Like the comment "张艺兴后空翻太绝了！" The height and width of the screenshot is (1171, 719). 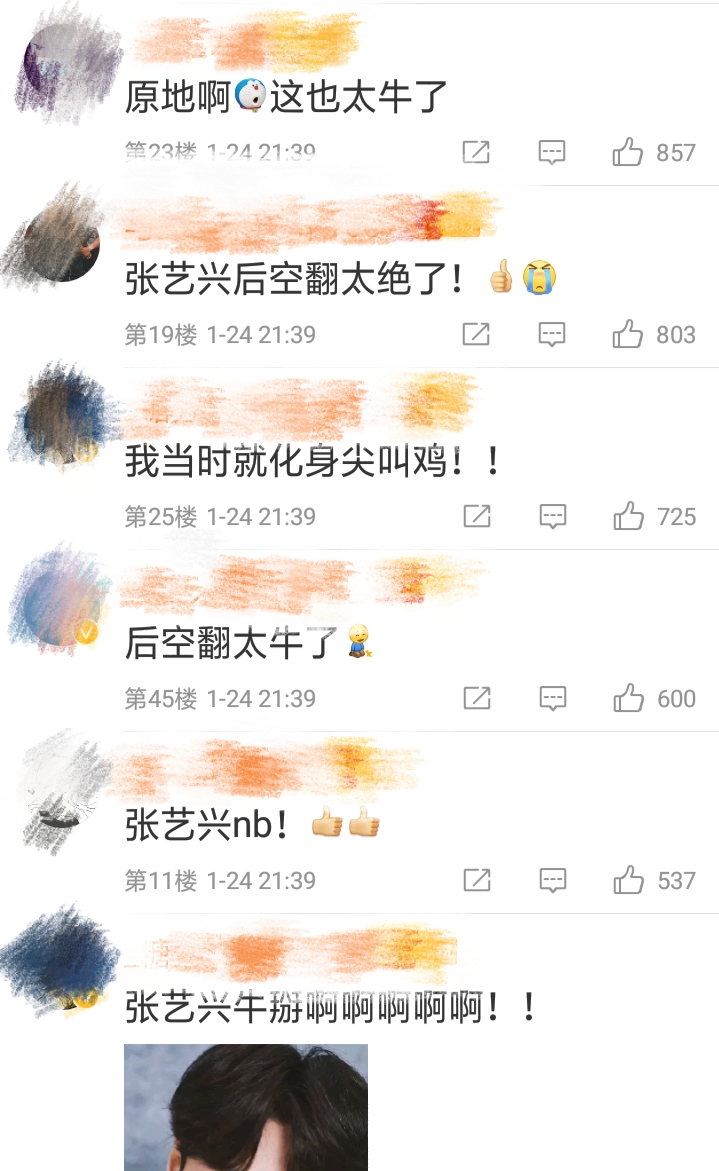(x=628, y=335)
